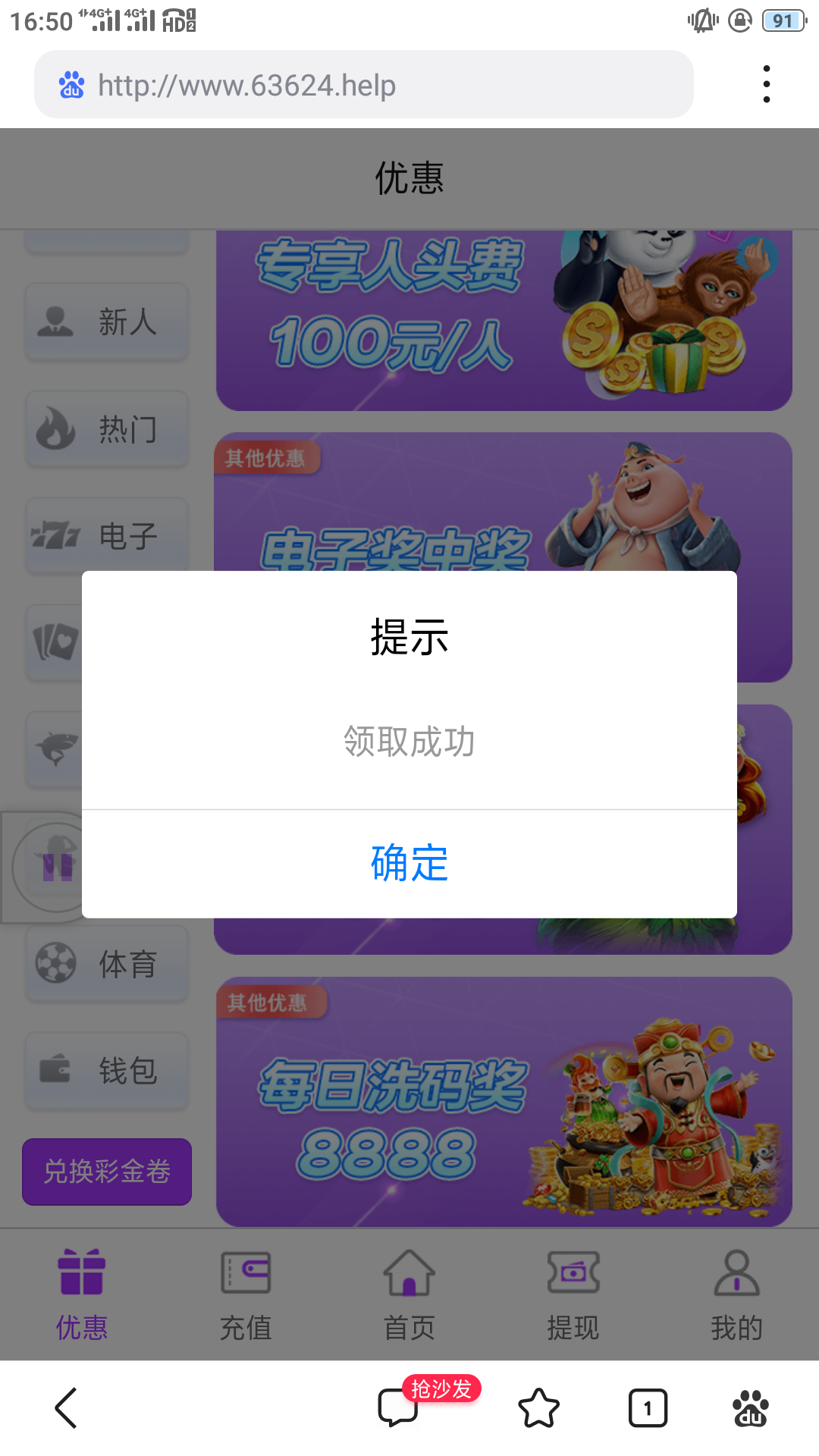The image size is (819, 1456).
Task: Open the browser overflow menu
Action: point(767,84)
